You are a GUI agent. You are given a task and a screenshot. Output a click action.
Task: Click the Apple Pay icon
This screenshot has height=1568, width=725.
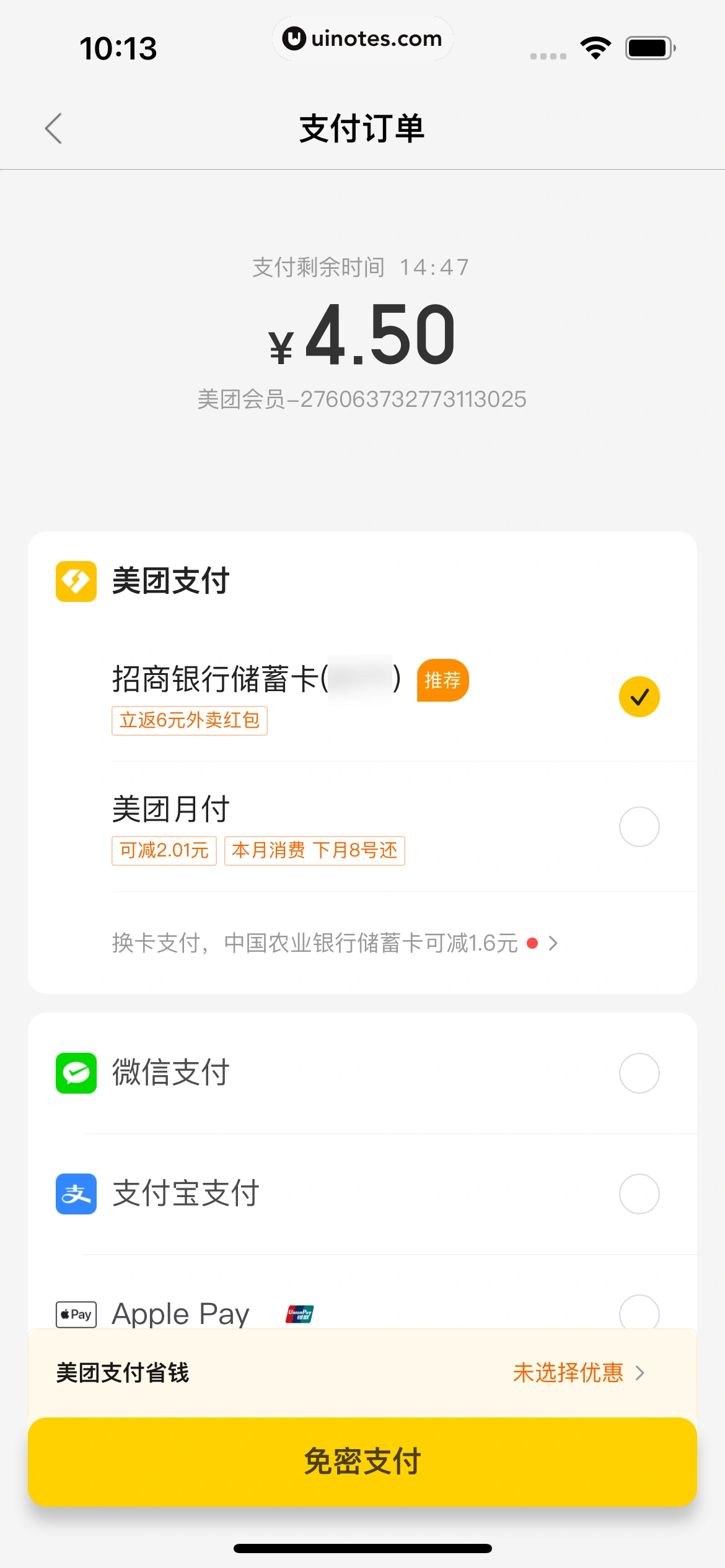(x=76, y=1313)
